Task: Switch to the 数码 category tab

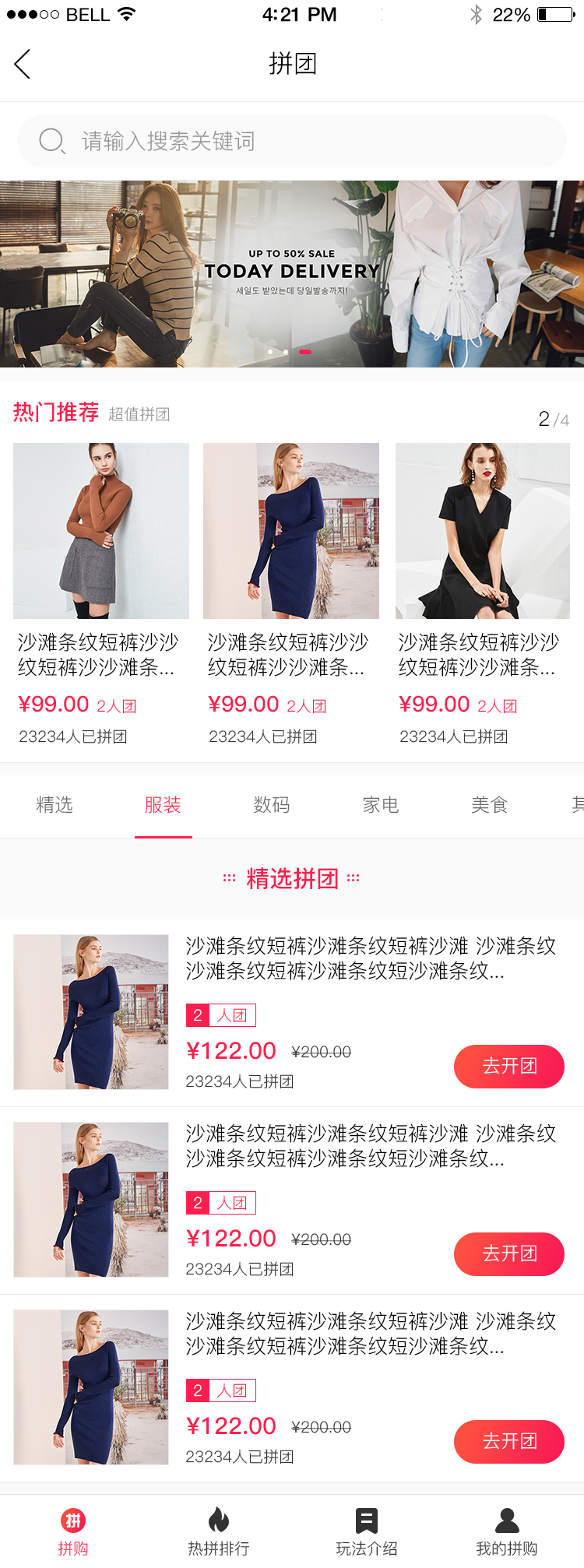Action: point(272,805)
